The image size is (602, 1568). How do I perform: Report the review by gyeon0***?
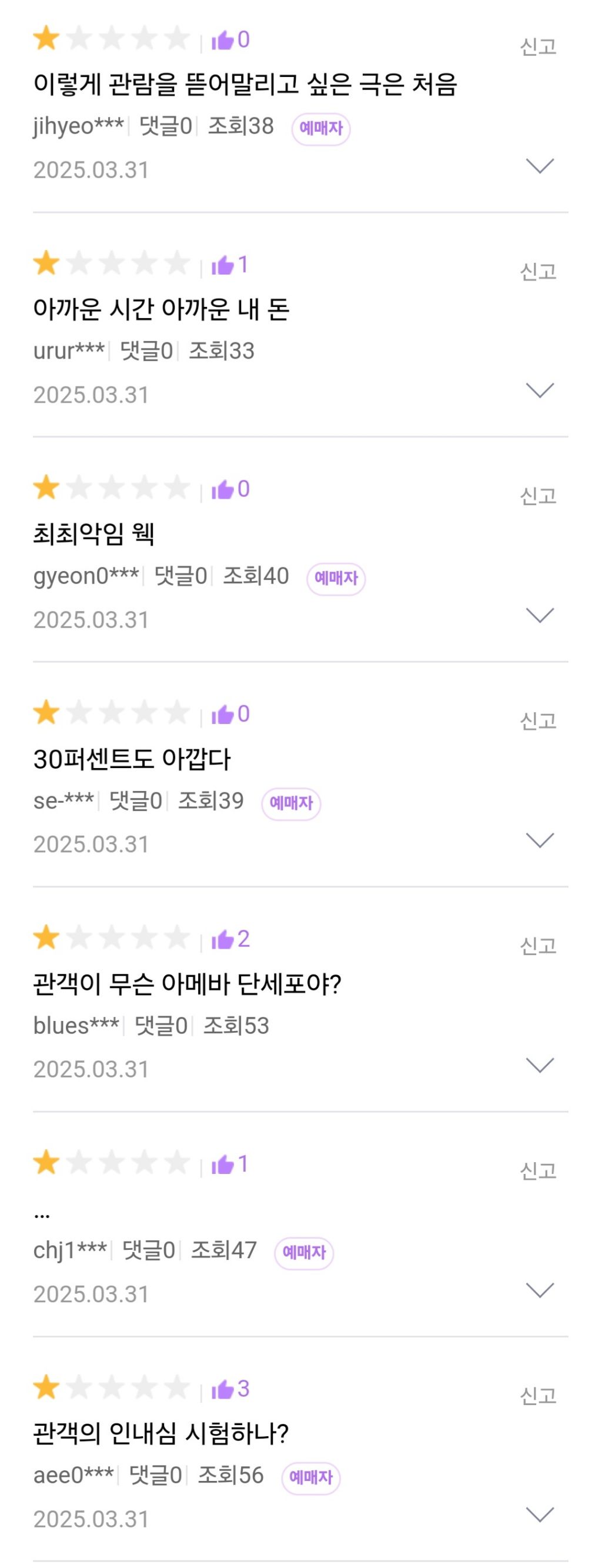pyautogui.click(x=537, y=495)
